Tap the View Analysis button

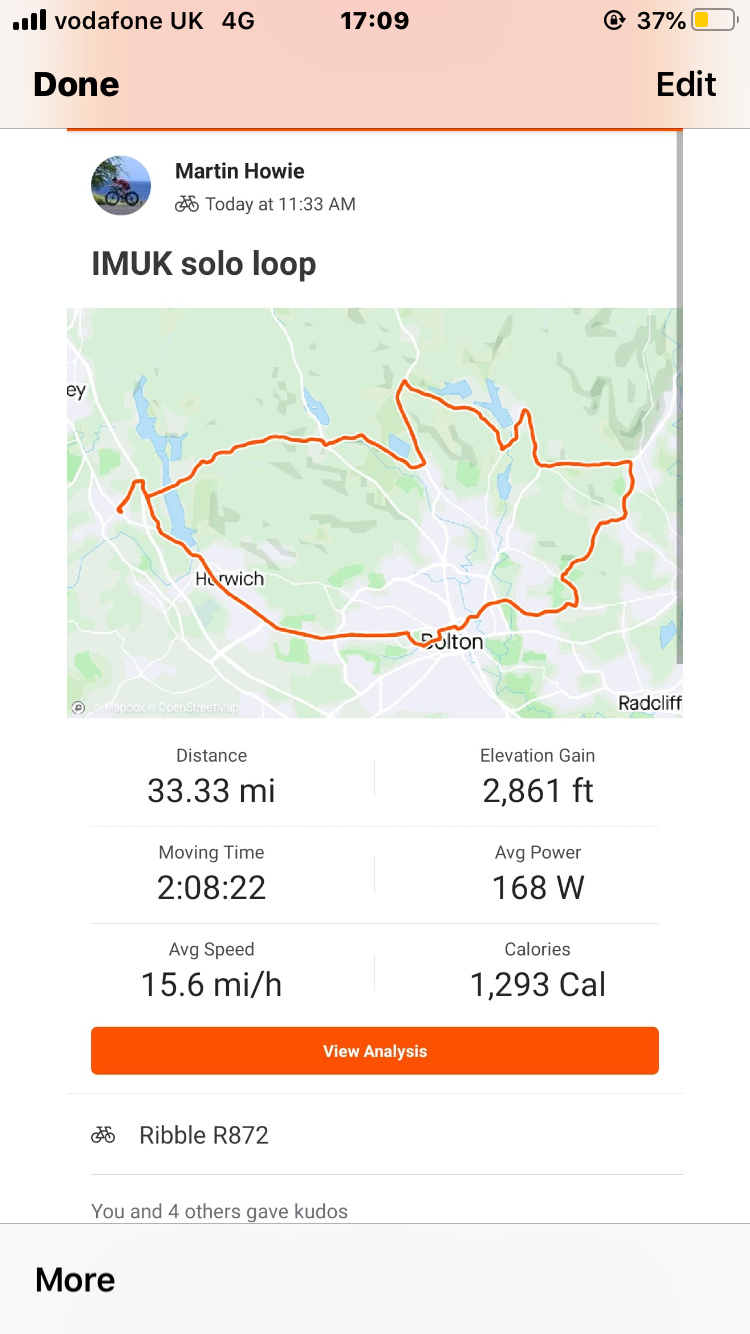(x=375, y=1051)
